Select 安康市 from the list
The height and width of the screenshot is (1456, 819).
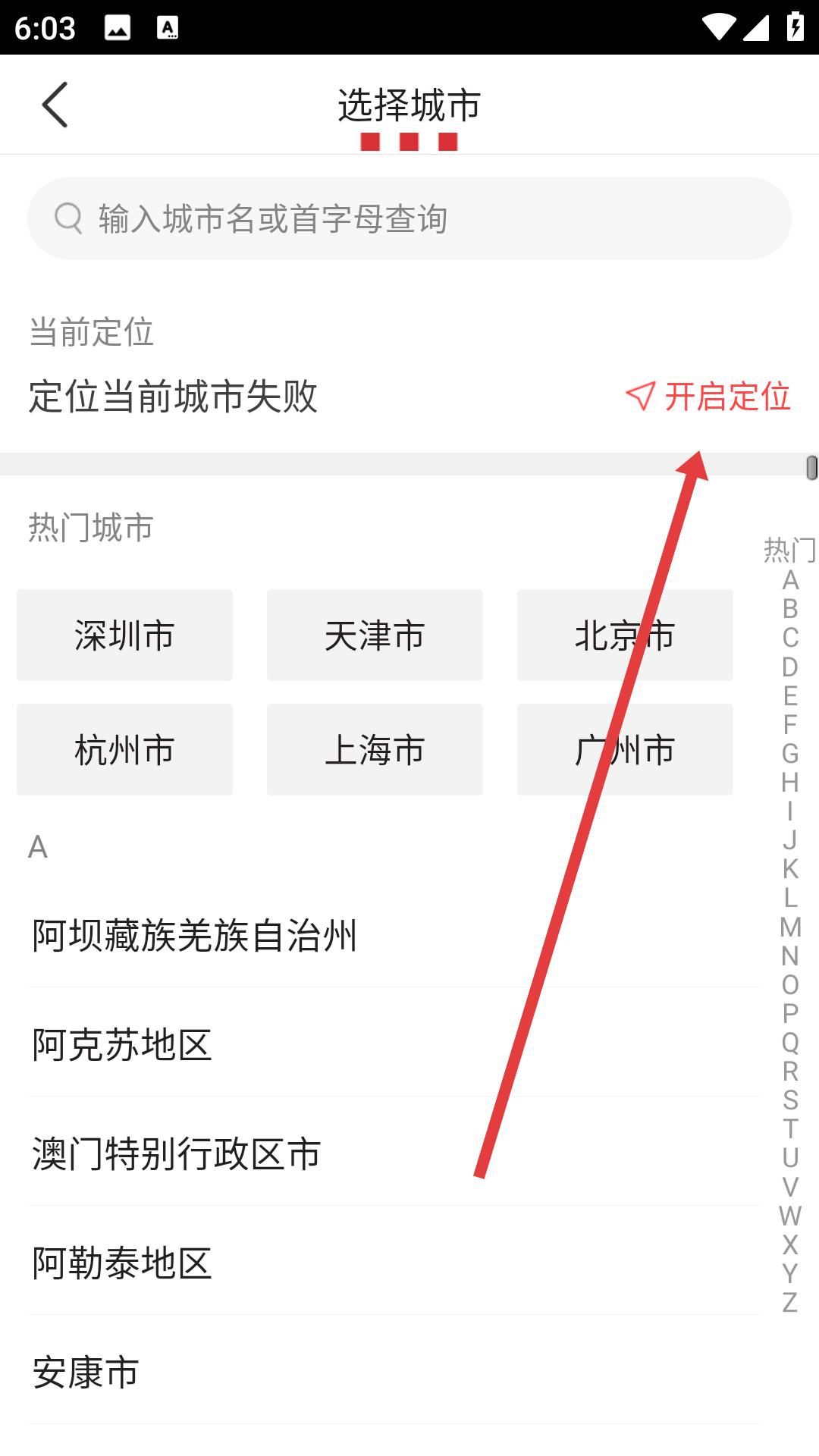point(85,1372)
